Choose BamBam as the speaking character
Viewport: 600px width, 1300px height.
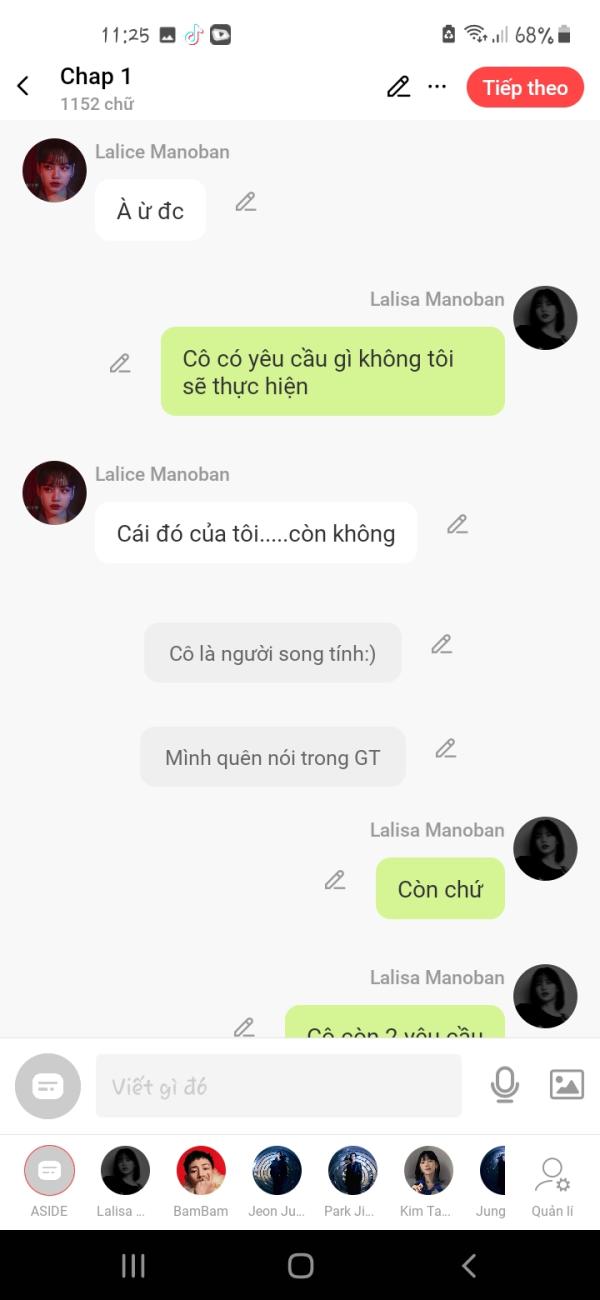(201, 1172)
